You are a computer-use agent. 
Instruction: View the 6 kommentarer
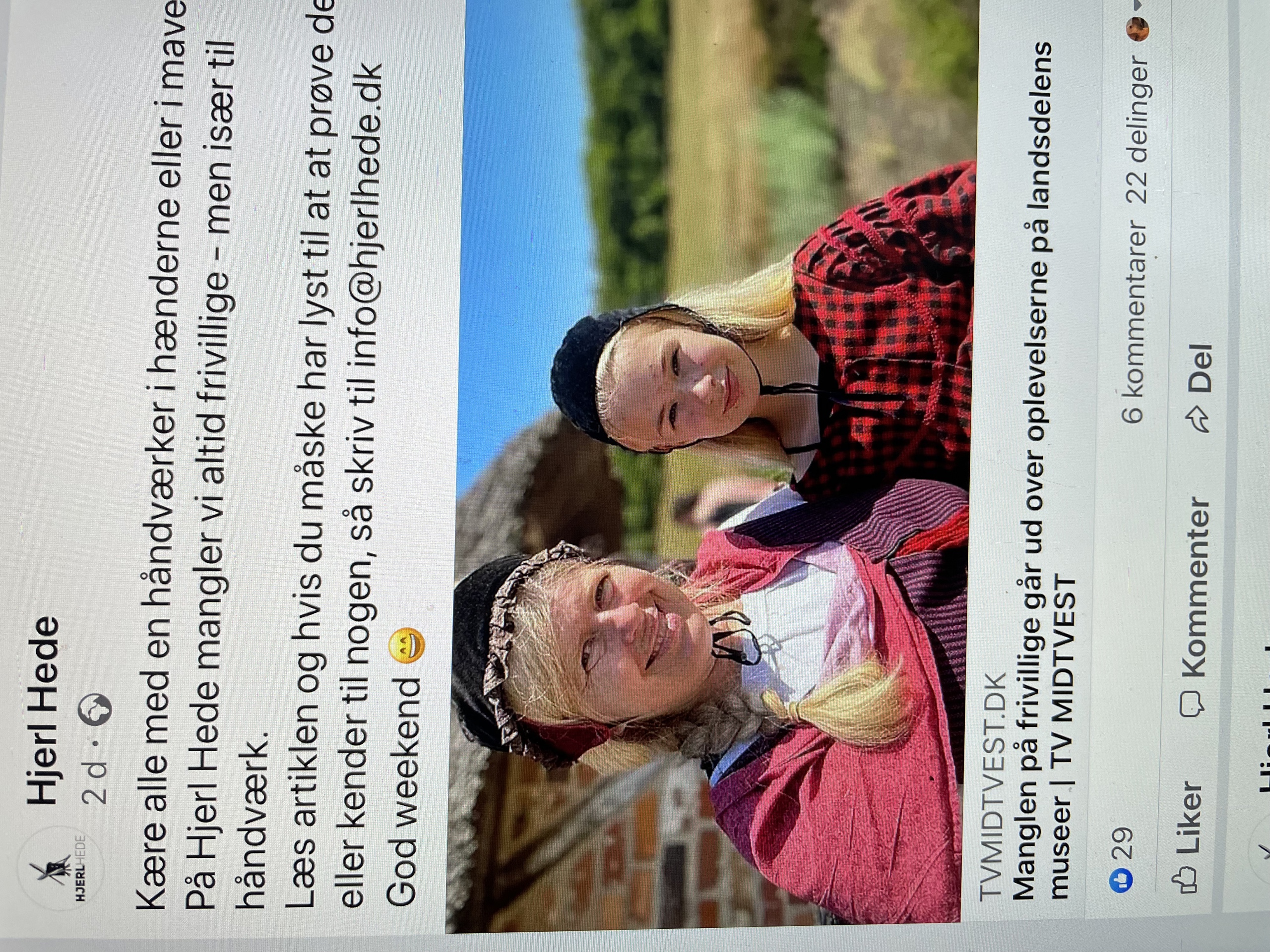1134,322
